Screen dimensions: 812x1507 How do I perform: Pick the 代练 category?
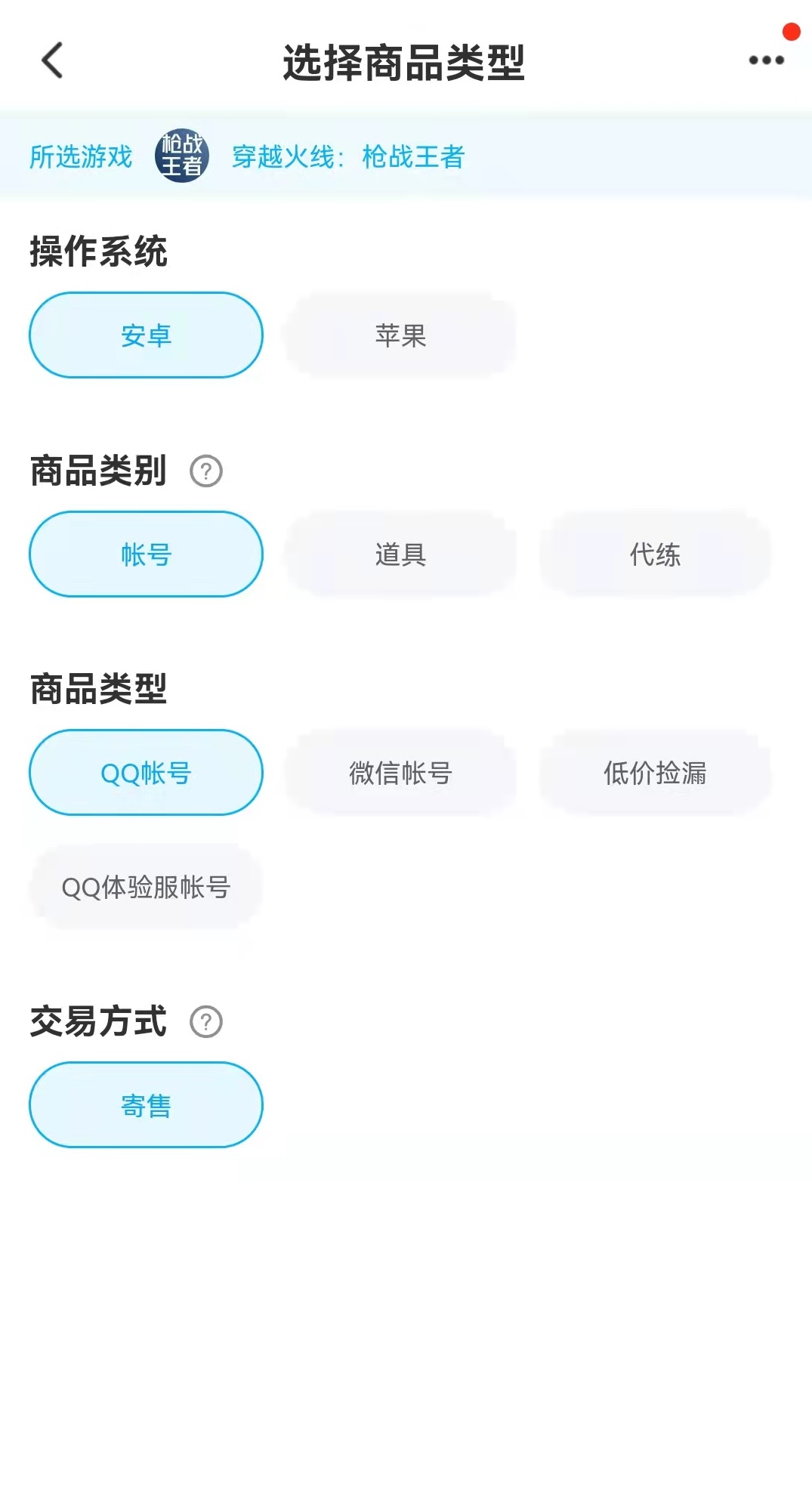[x=655, y=554]
